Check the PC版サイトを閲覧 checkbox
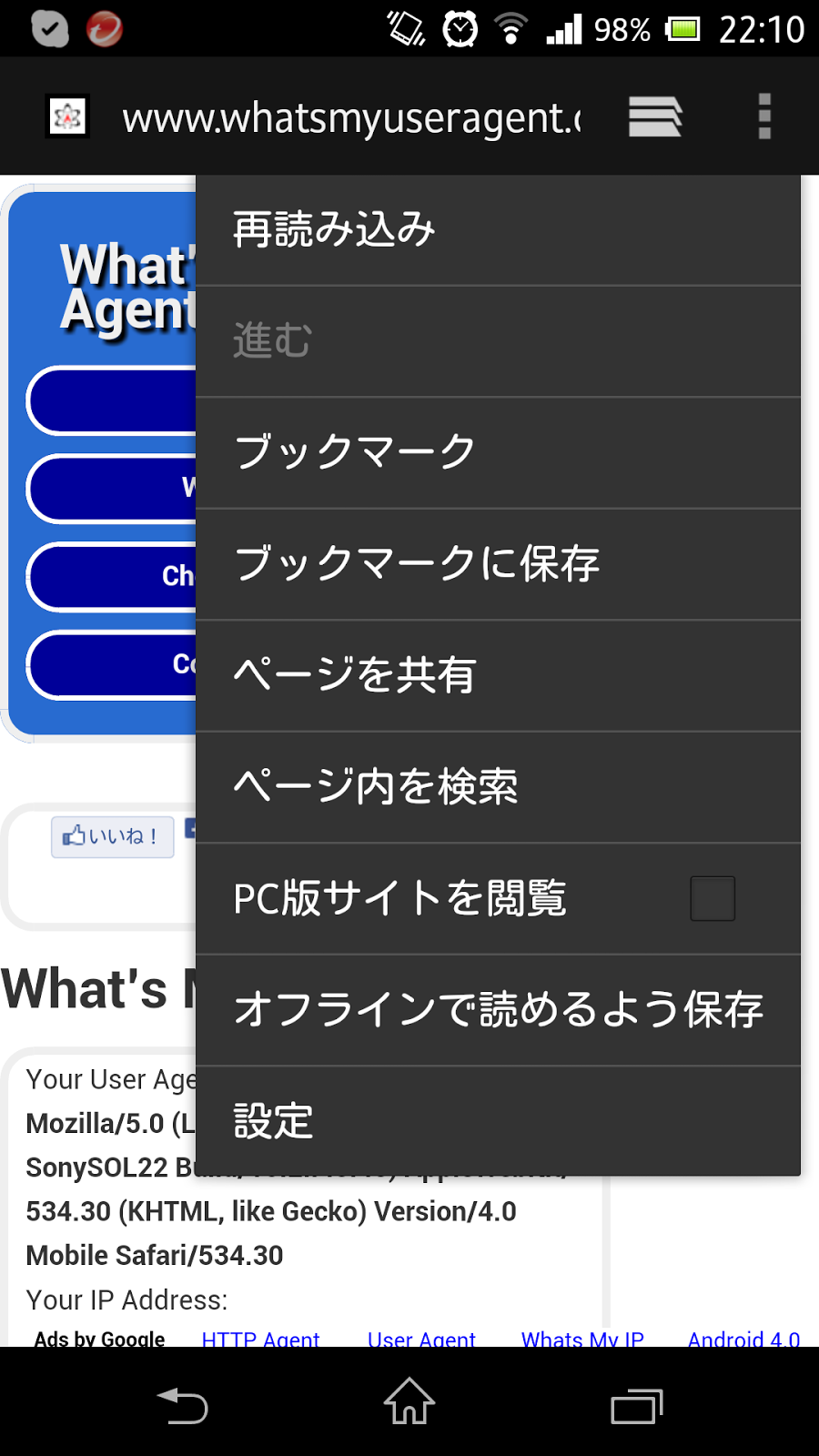 (712, 898)
